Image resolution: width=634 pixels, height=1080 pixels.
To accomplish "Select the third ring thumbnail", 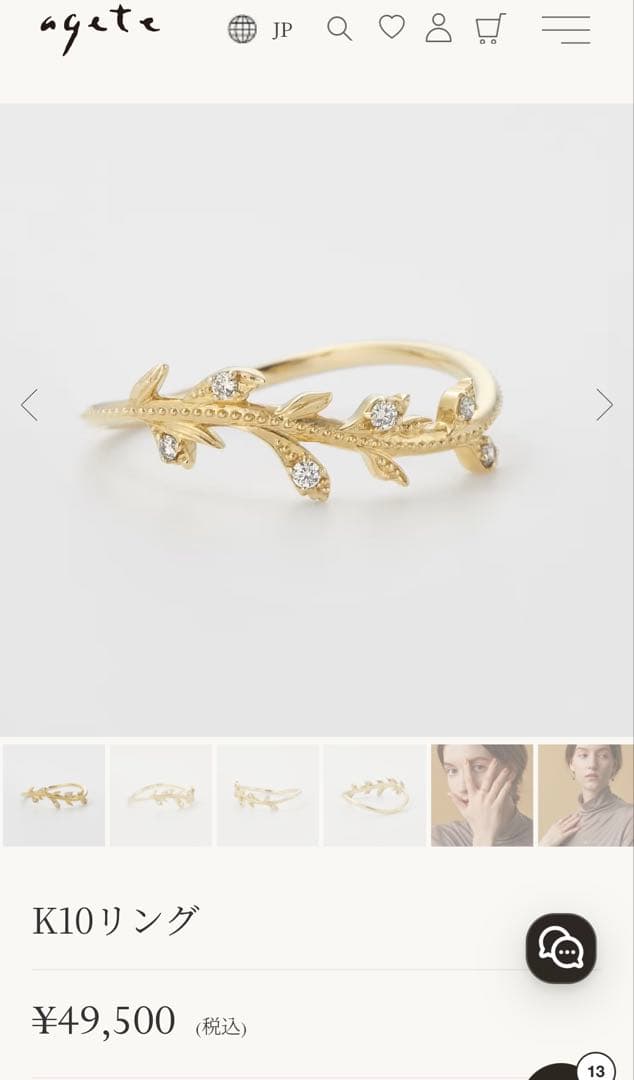I will (268, 795).
